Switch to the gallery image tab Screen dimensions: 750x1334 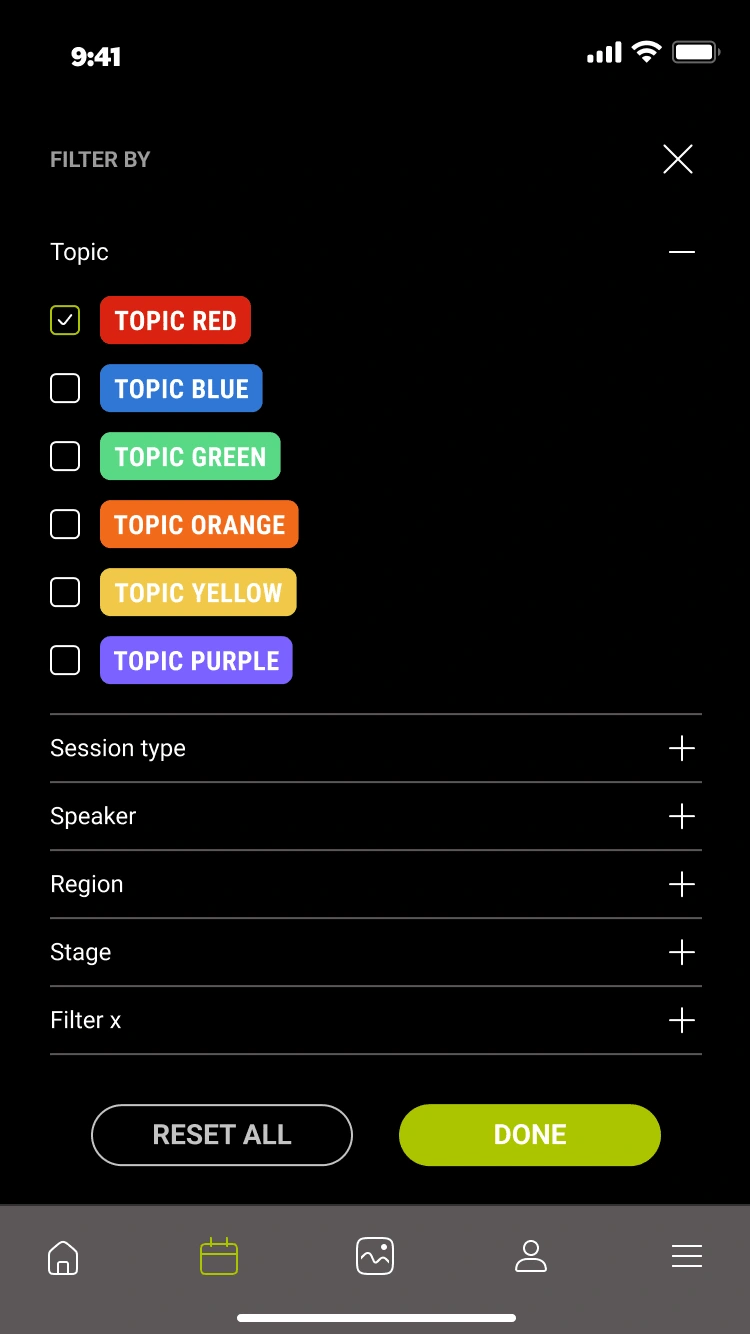pos(375,1256)
